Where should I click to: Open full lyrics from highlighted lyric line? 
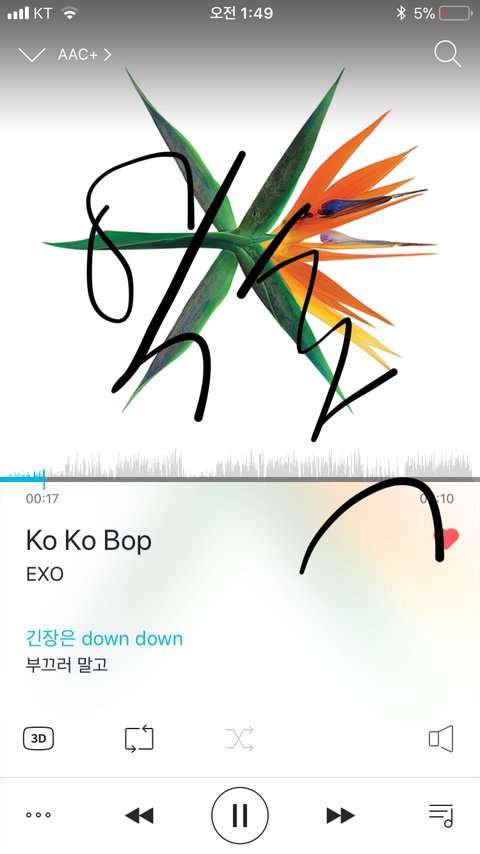104,638
